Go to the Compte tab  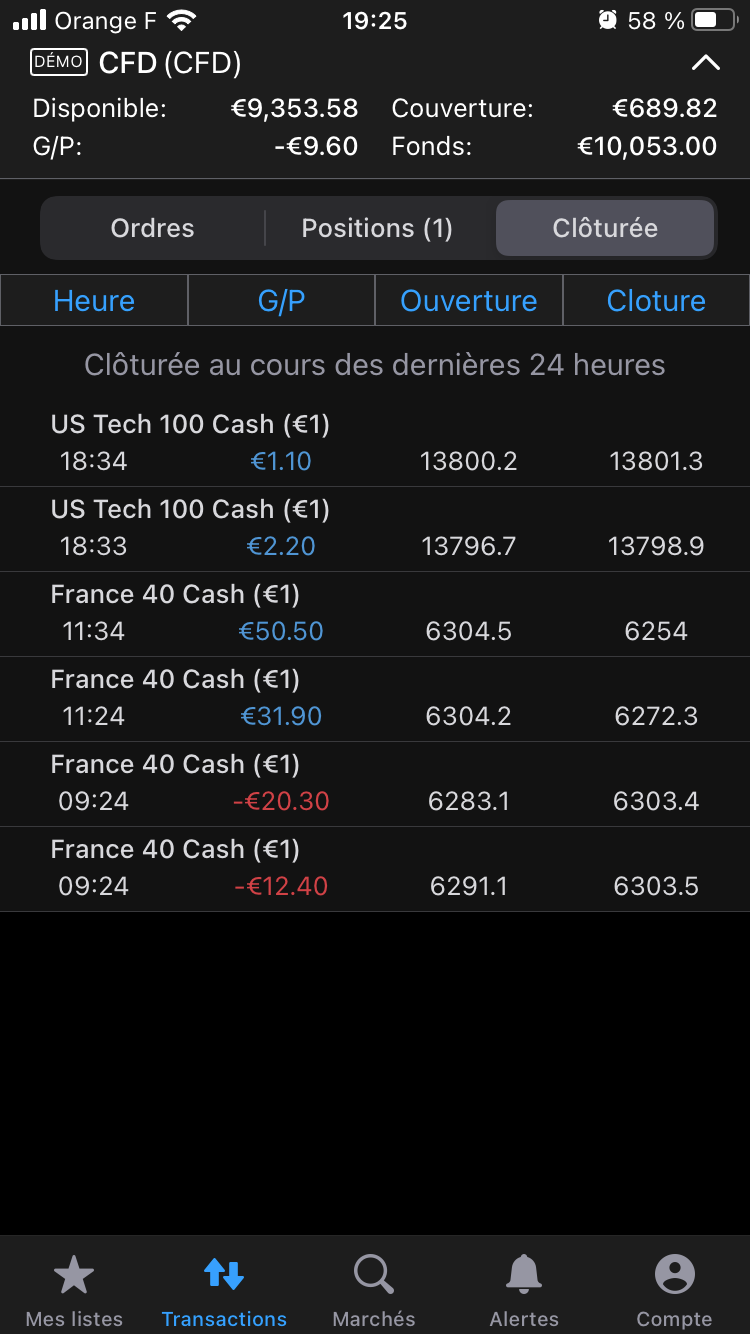(674, 1290)
